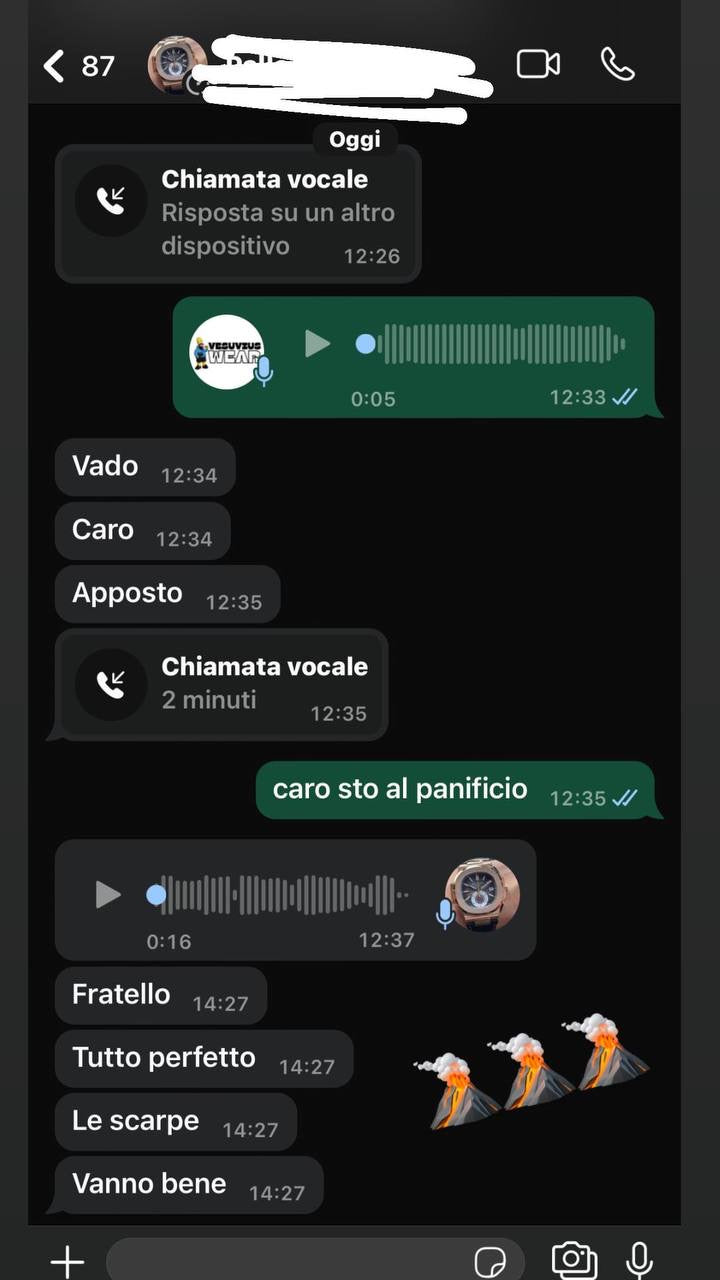
Task: Play the 0:16 voice message
Action: click(108, 894)
